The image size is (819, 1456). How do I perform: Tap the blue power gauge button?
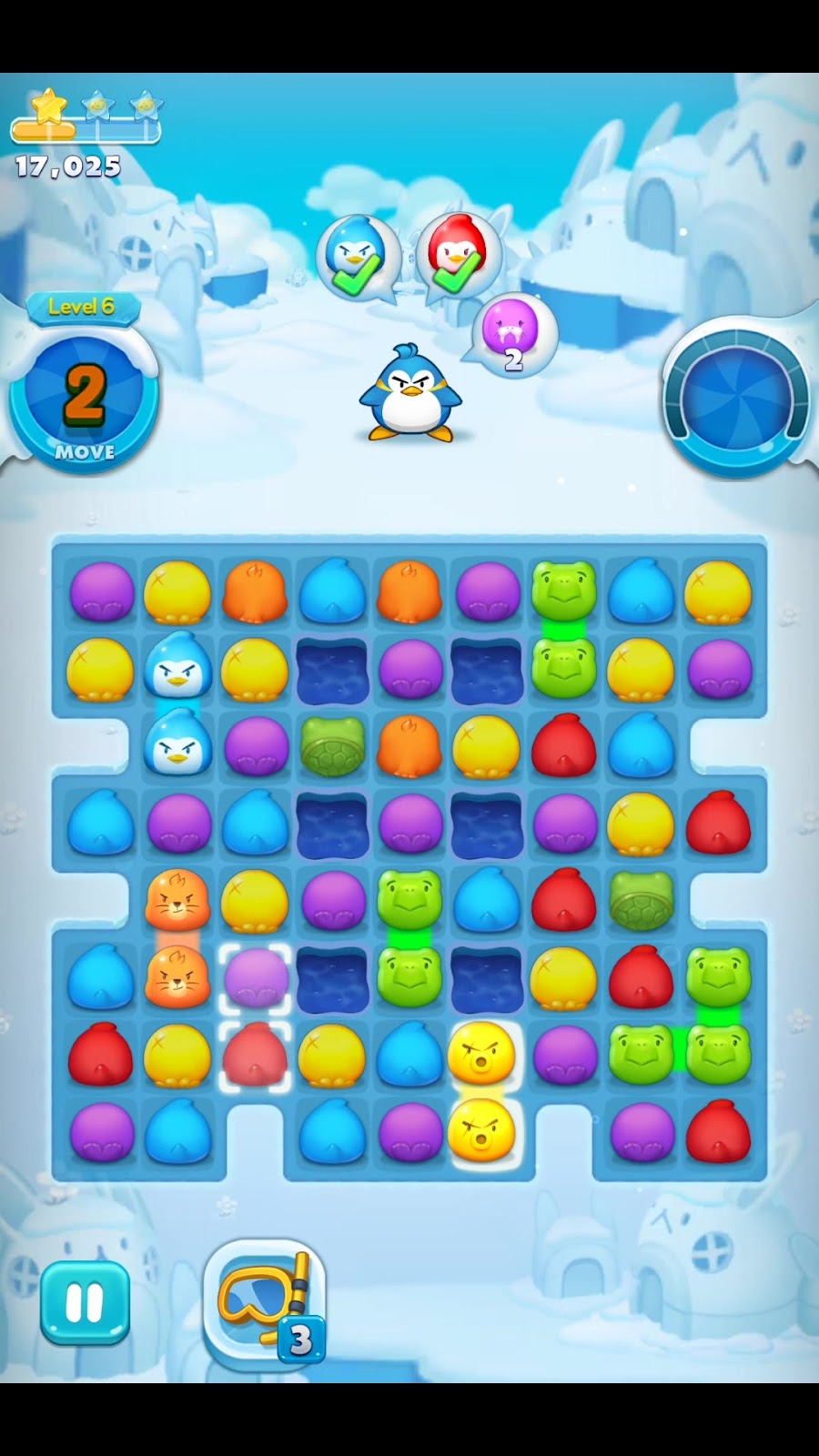(x=735, y=398)
